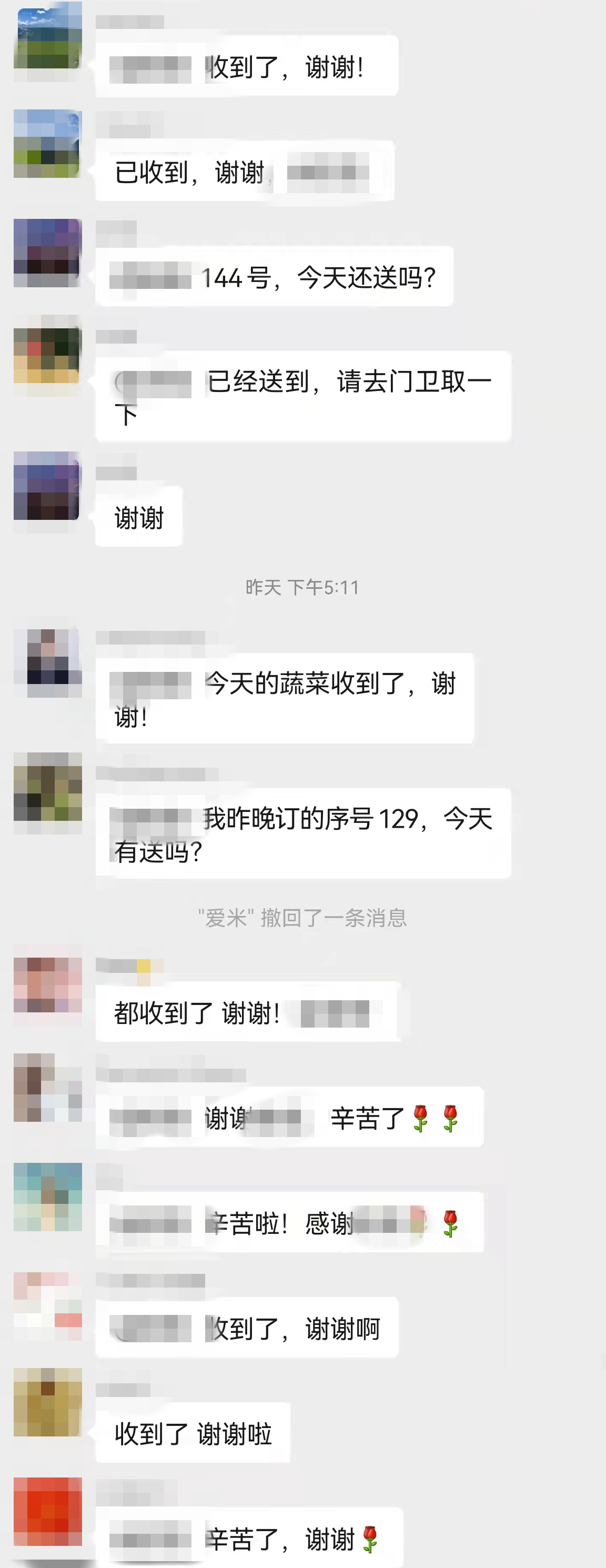Viewport: 606px width, 1568px height.
Task: Select the "收到了，谢谢！" message bubble
Action: [x=244, y=66]
